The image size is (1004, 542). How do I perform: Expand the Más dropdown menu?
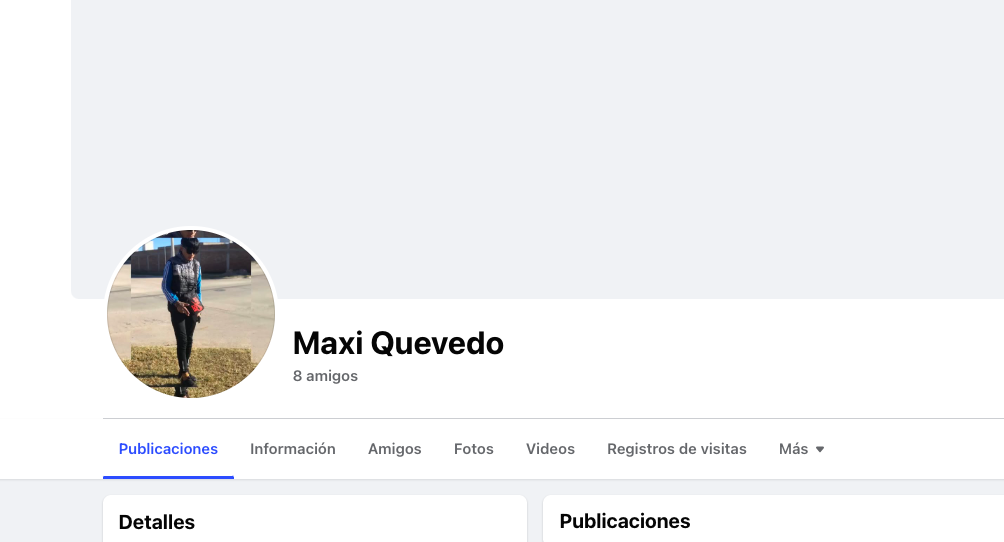(x=802, y=449)
